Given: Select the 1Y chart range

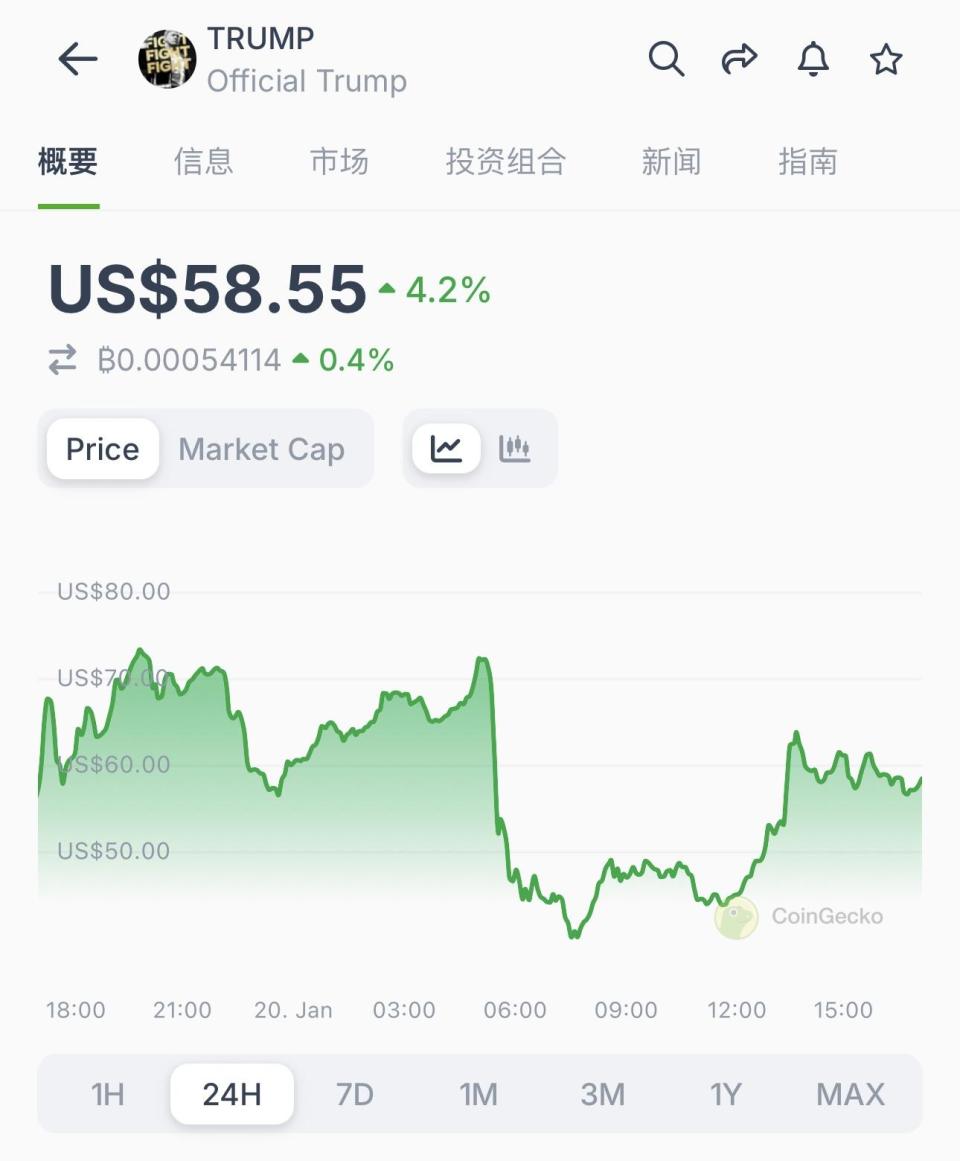Looking at the screenshot, I should coord(726,1094).
